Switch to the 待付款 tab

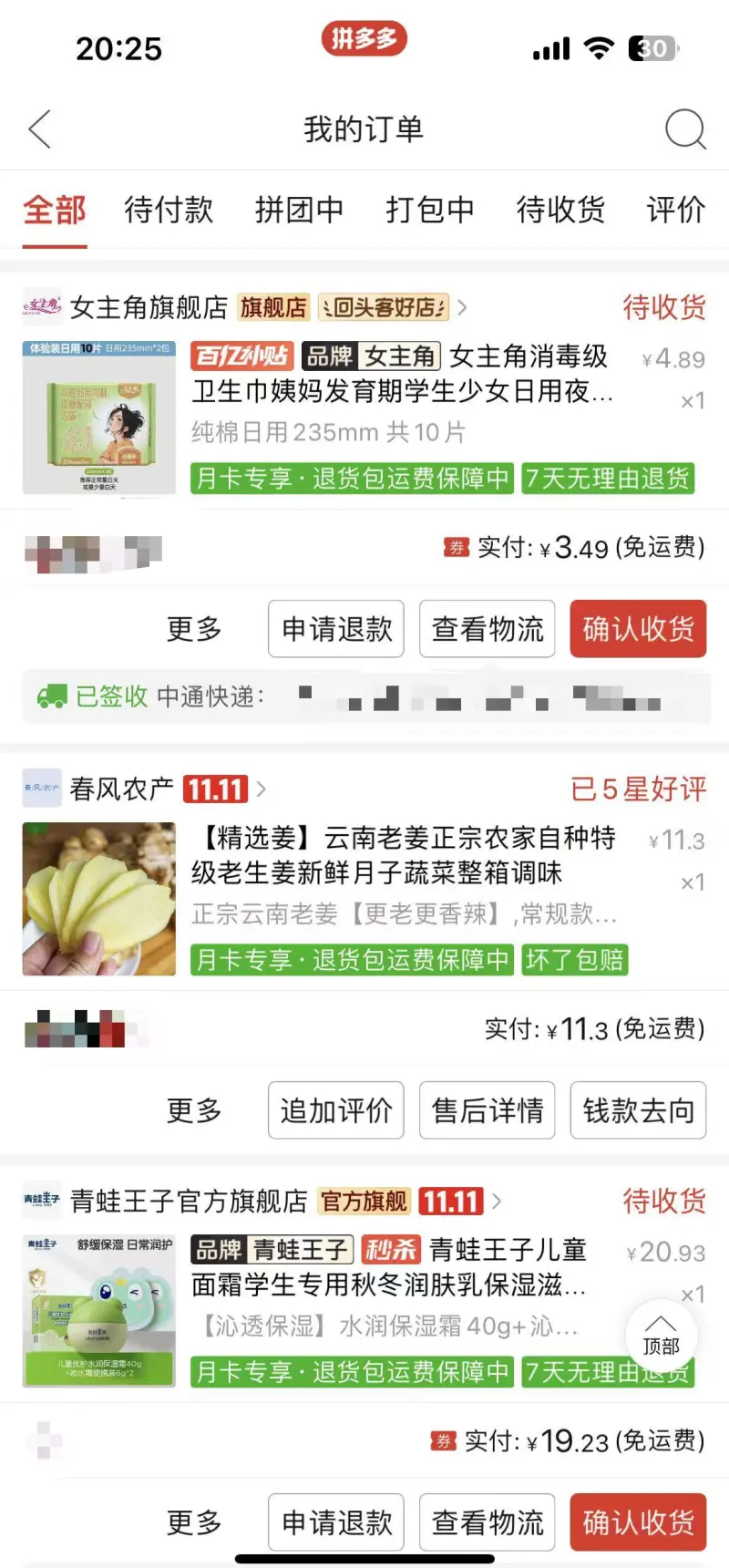[x=169, y=210]
